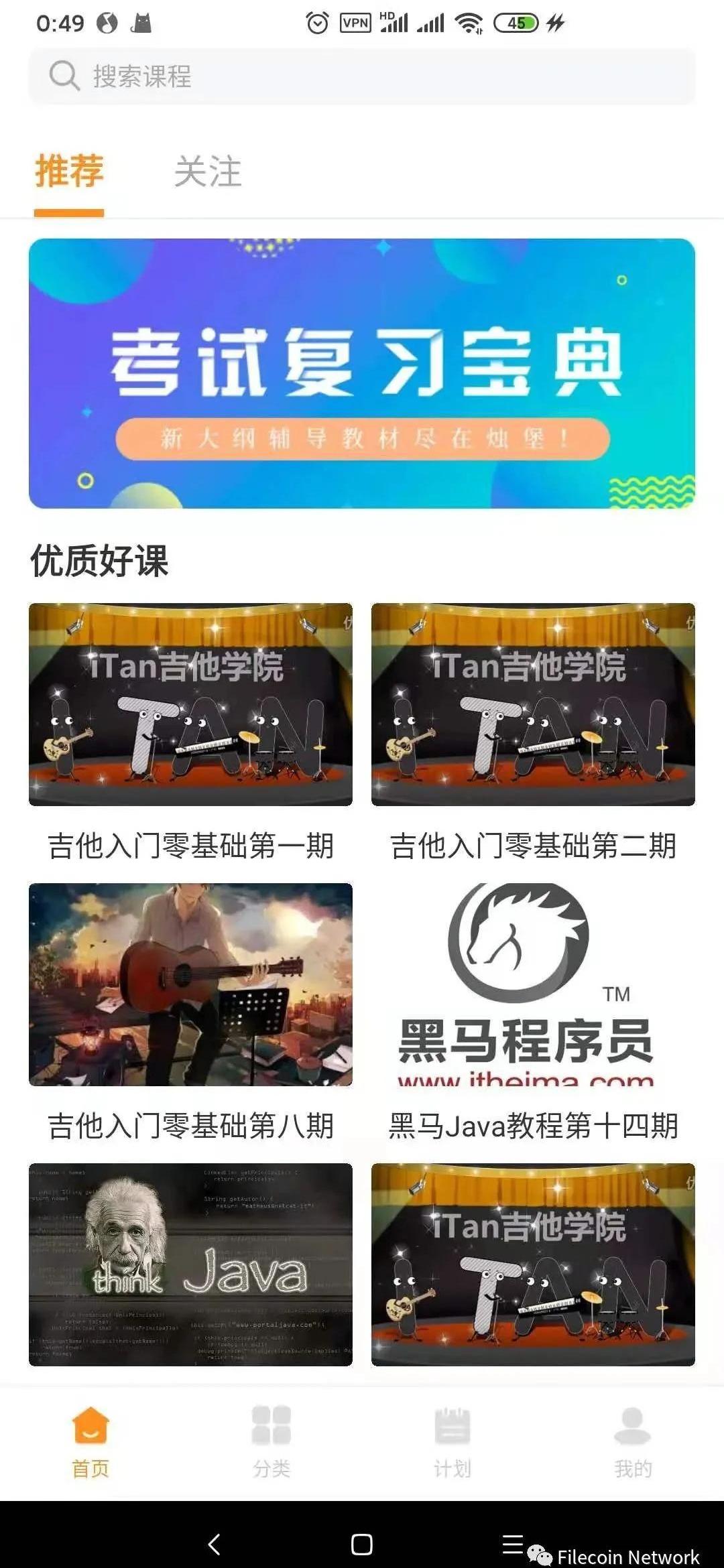Viewport: 724px width, 1568px height.
Task: Go back with the system back arrow
Action: (x=215, y=1544)
